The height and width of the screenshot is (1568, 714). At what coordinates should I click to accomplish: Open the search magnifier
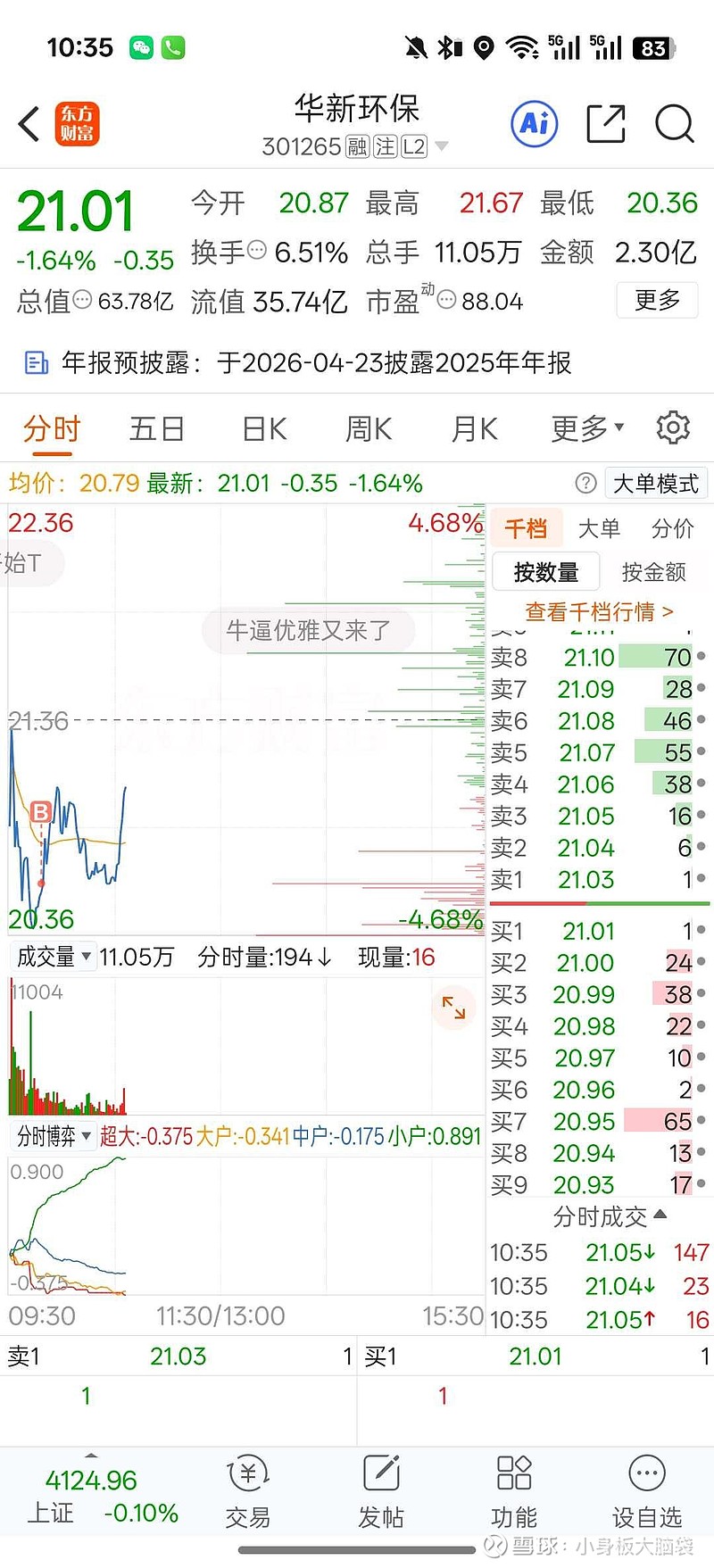[x=674, y=124]
